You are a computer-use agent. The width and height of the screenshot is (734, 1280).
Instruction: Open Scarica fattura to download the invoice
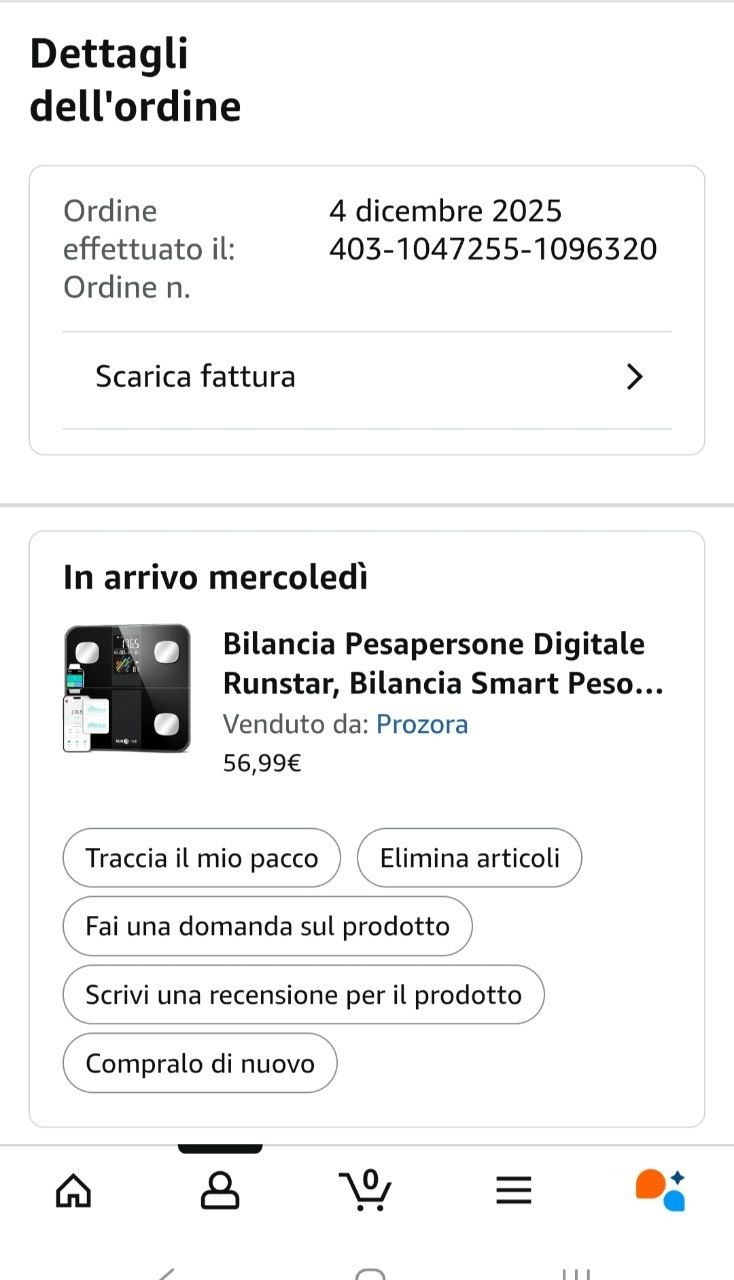click(x=366, y=377)
